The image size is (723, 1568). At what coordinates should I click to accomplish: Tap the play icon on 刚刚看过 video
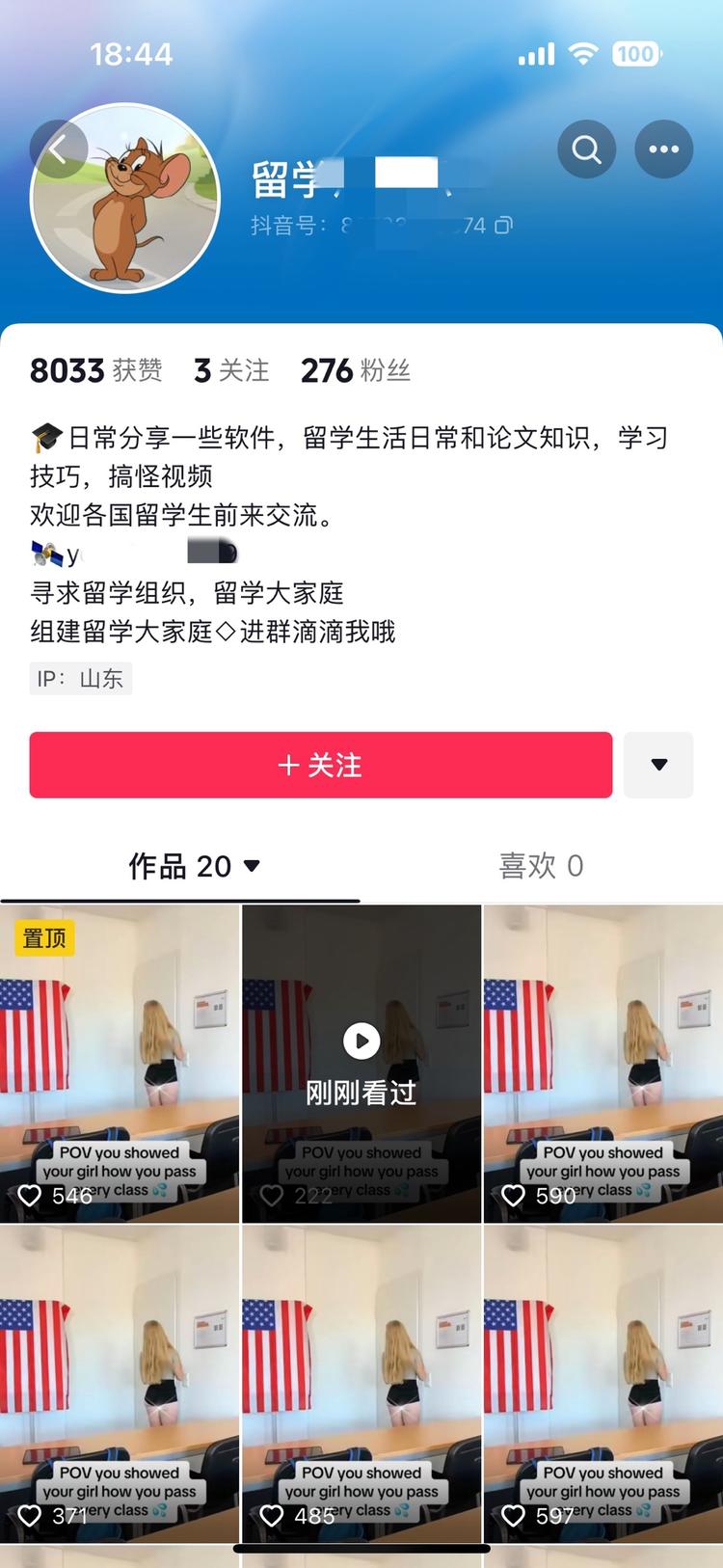pyautogui.click(x=361, y=1041)
